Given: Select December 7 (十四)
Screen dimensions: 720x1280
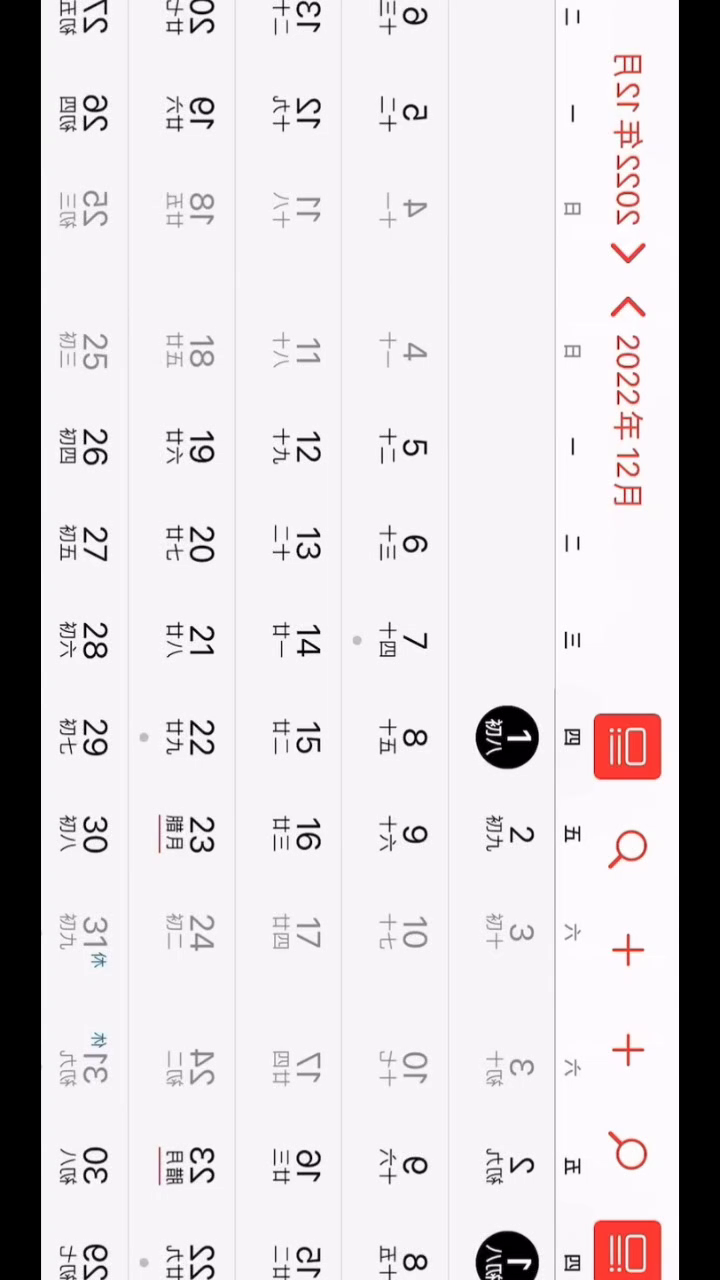Looking at the screenshot, I should (x=402, y=641).
